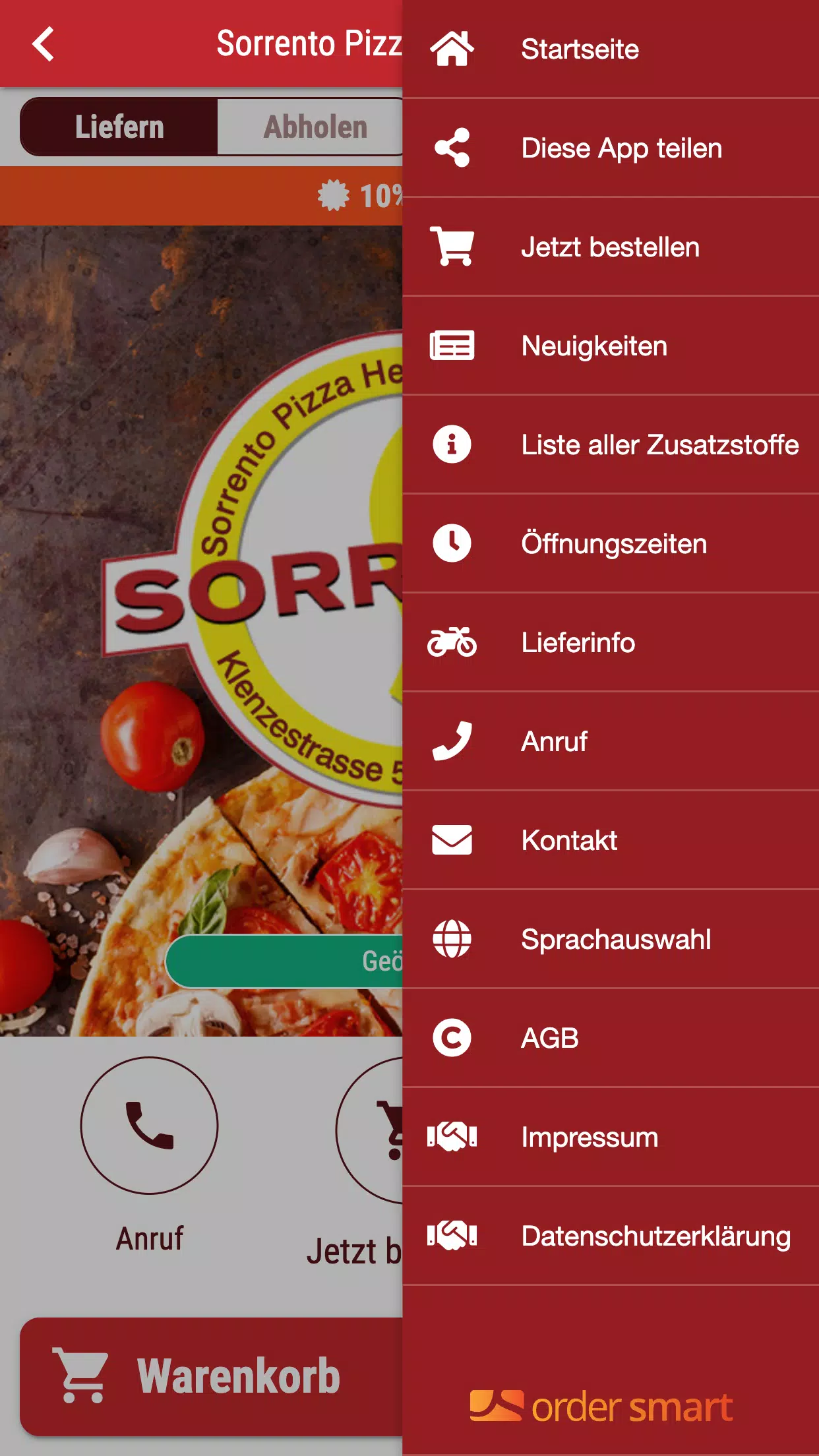
Task: Tap the round phone call button
Action: (x=149, y=1126)
